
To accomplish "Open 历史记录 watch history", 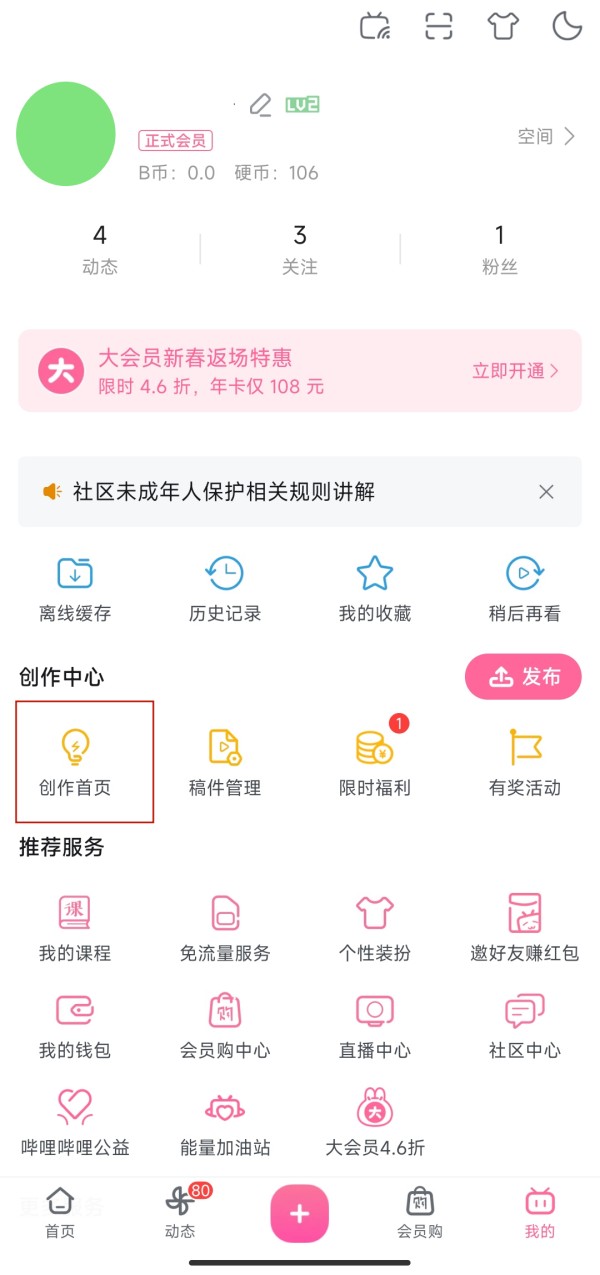I will pyautogui.click(x=225, y=590).
